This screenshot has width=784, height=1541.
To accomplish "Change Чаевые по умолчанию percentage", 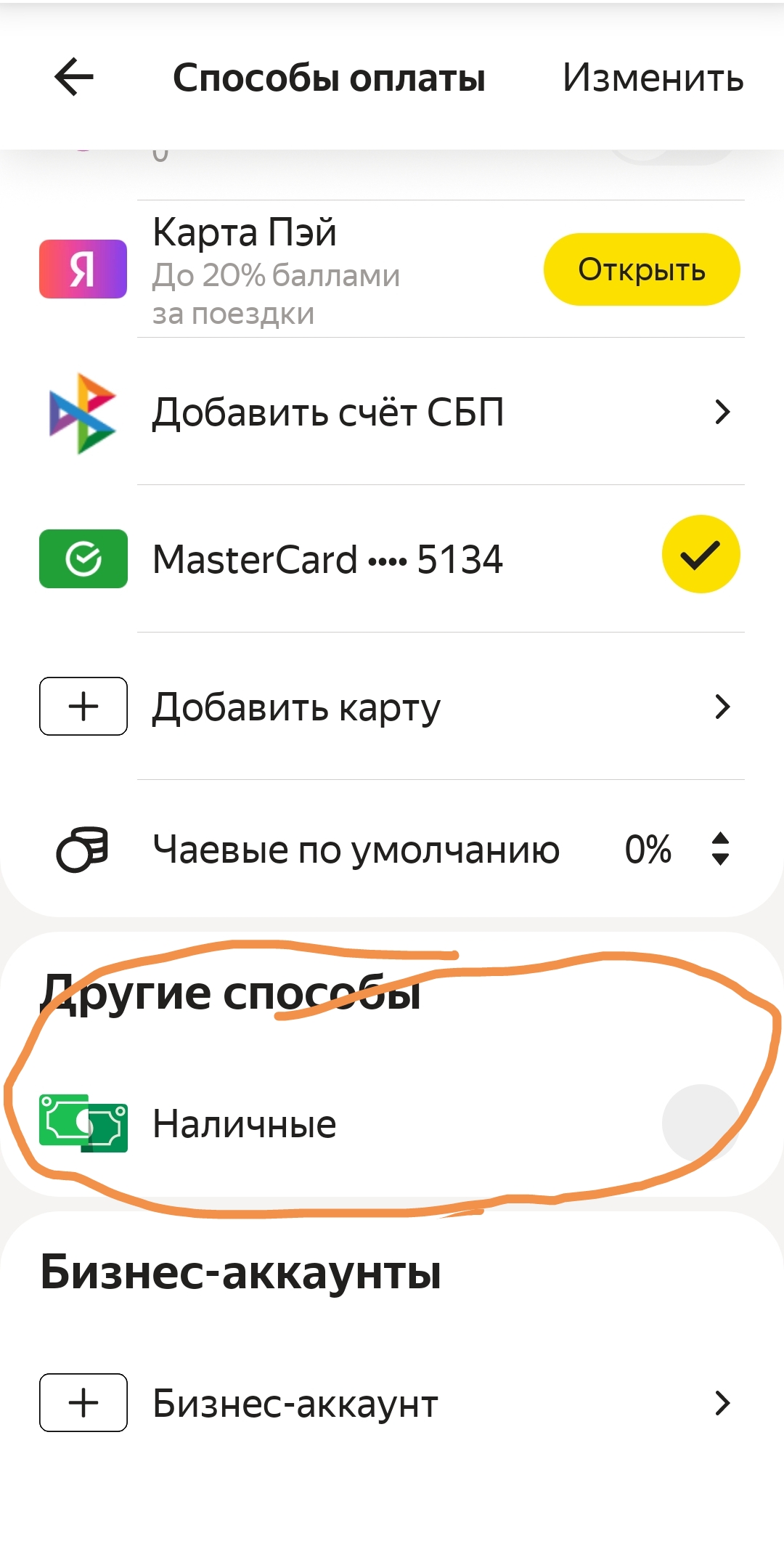I will pos(719,849).
